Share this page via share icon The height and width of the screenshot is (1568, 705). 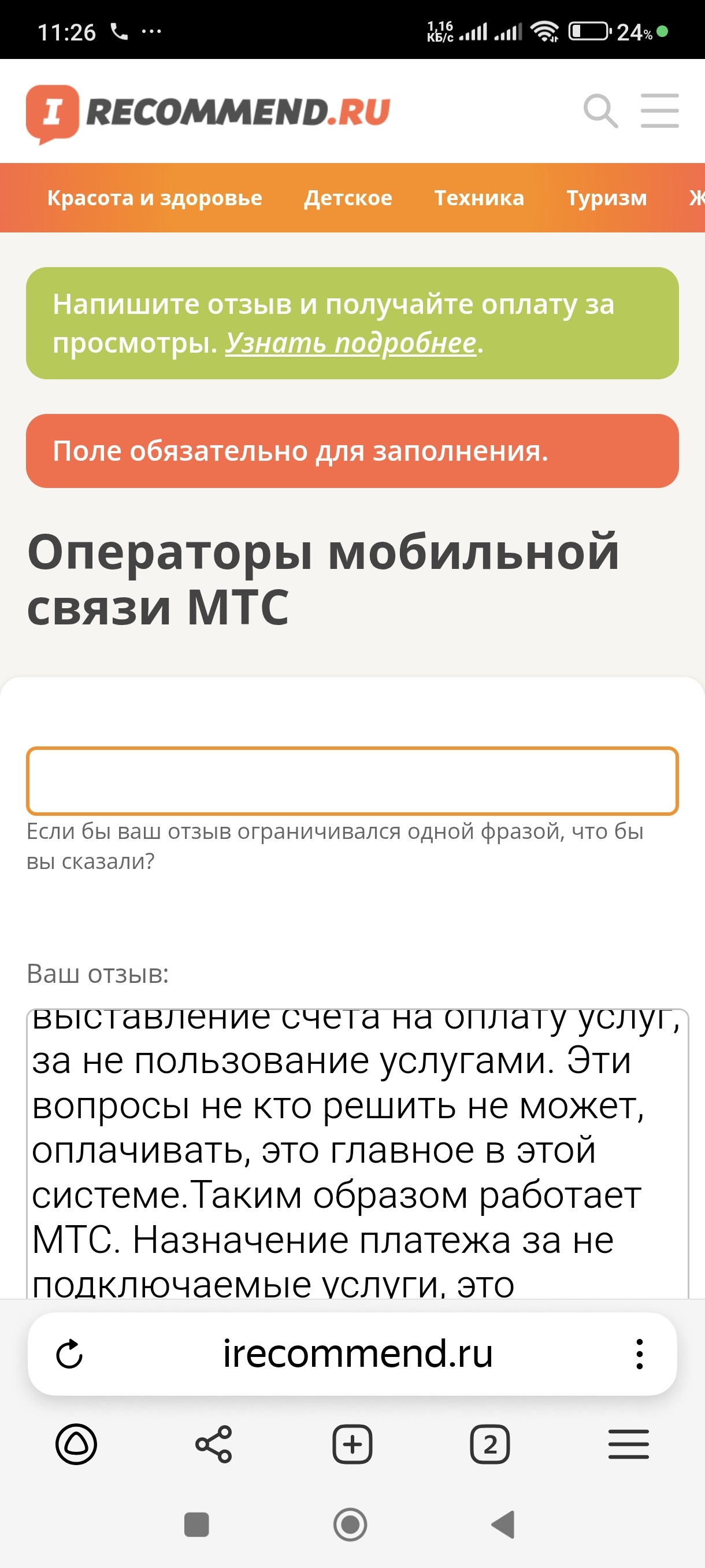pyautogui.click(x=213, y=1444)
